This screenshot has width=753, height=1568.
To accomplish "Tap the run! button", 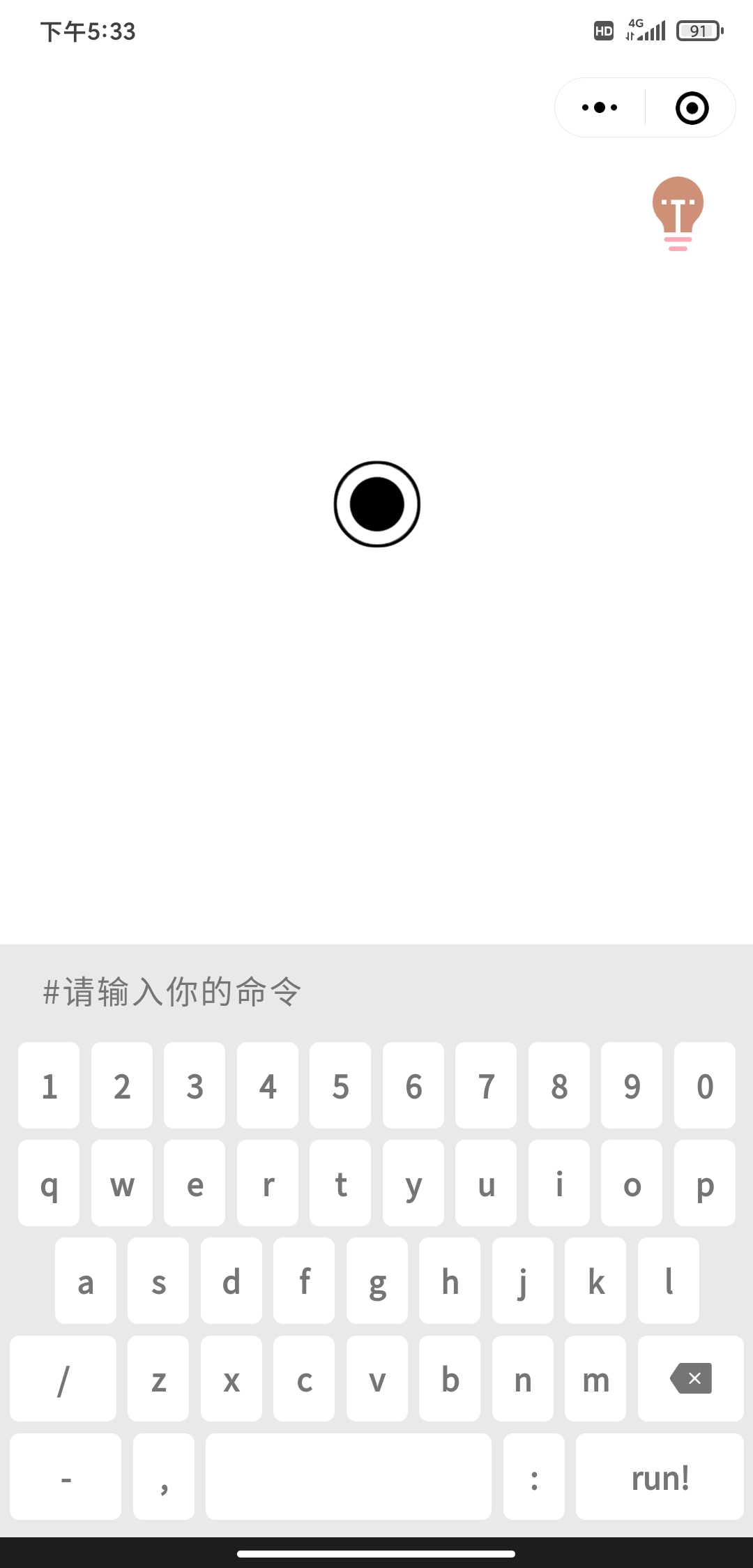I will (x=660, y=1477).
